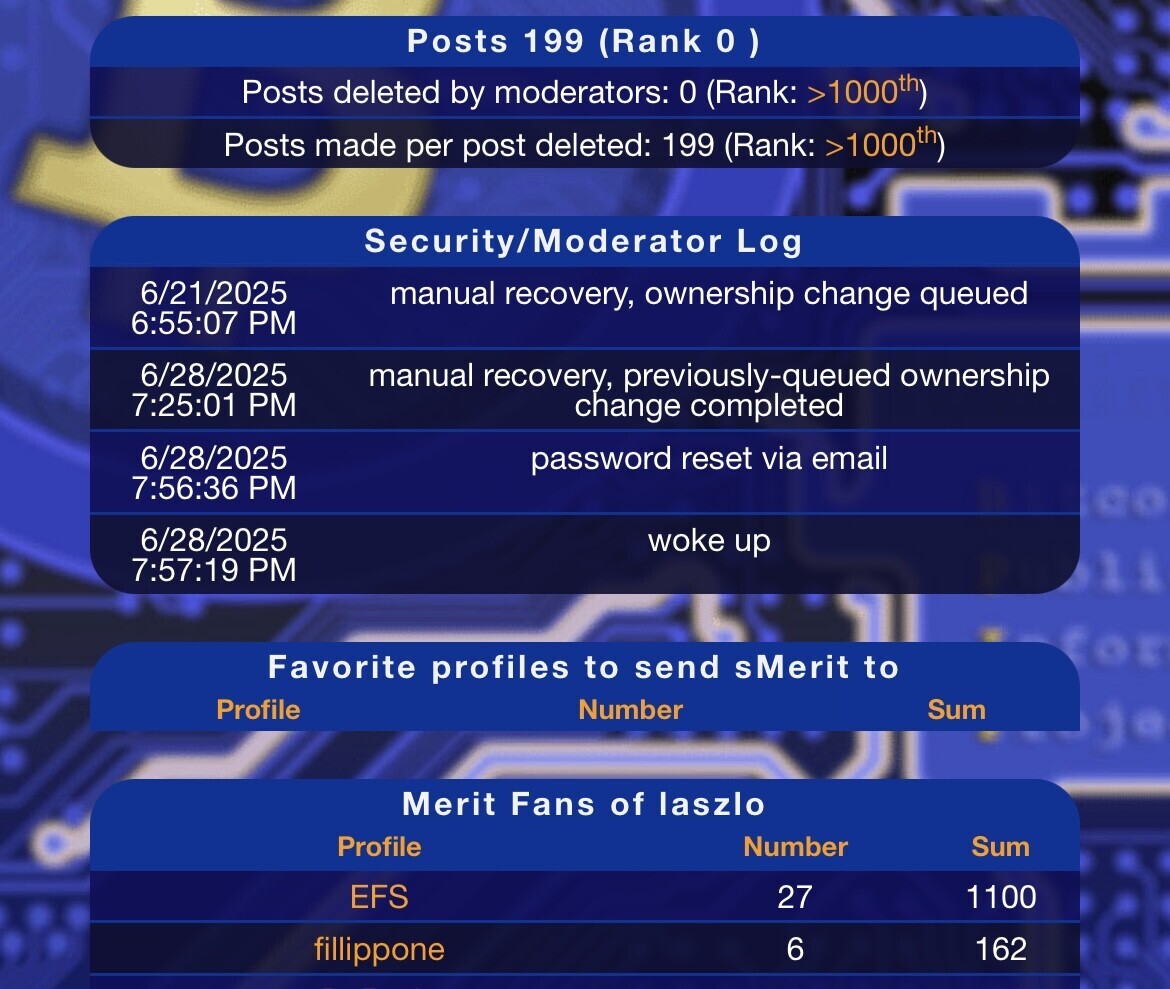Viewport: 1170px width, 989px height.
Task: Sort Merit Fans table by Number
Action: (795, 847)
